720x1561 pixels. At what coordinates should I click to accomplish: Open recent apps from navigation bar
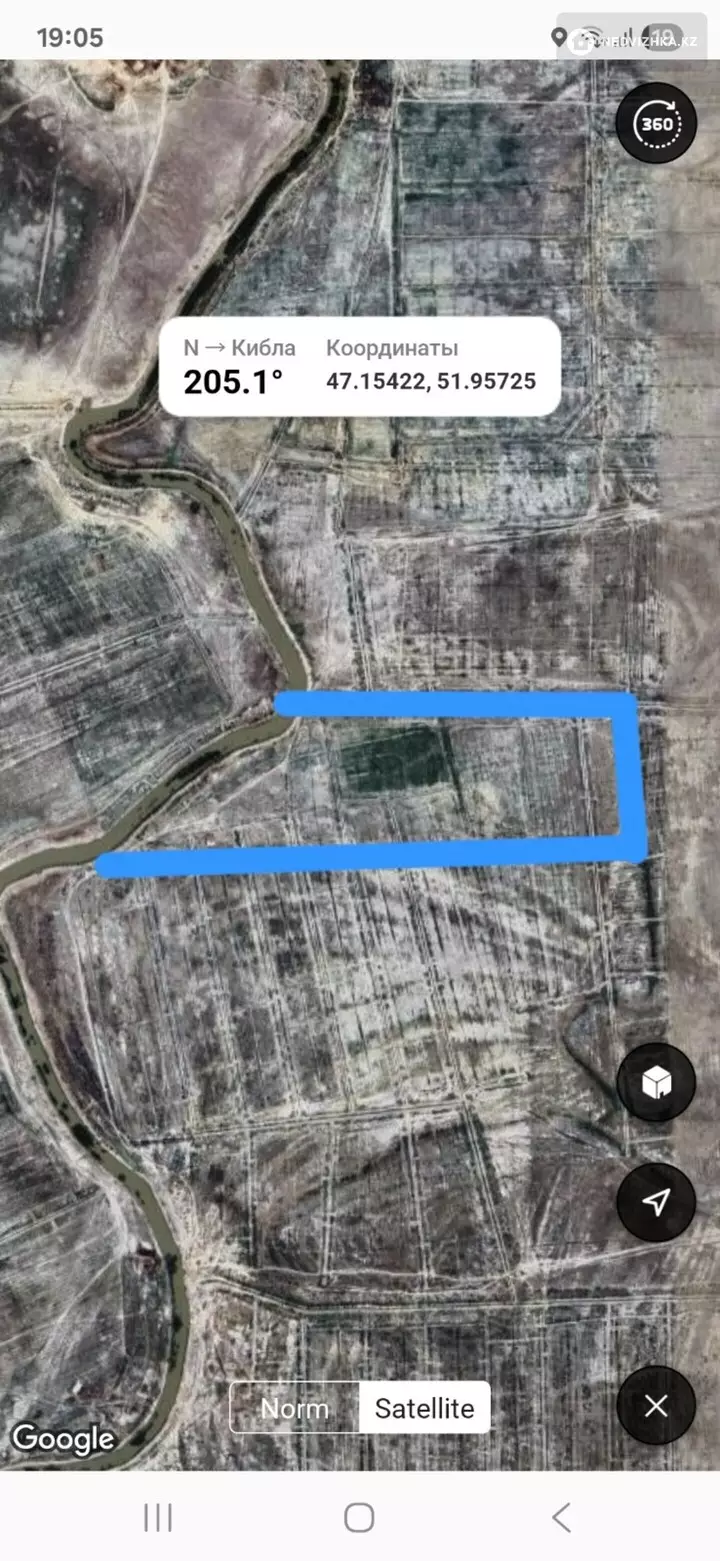pos(158,1517)
